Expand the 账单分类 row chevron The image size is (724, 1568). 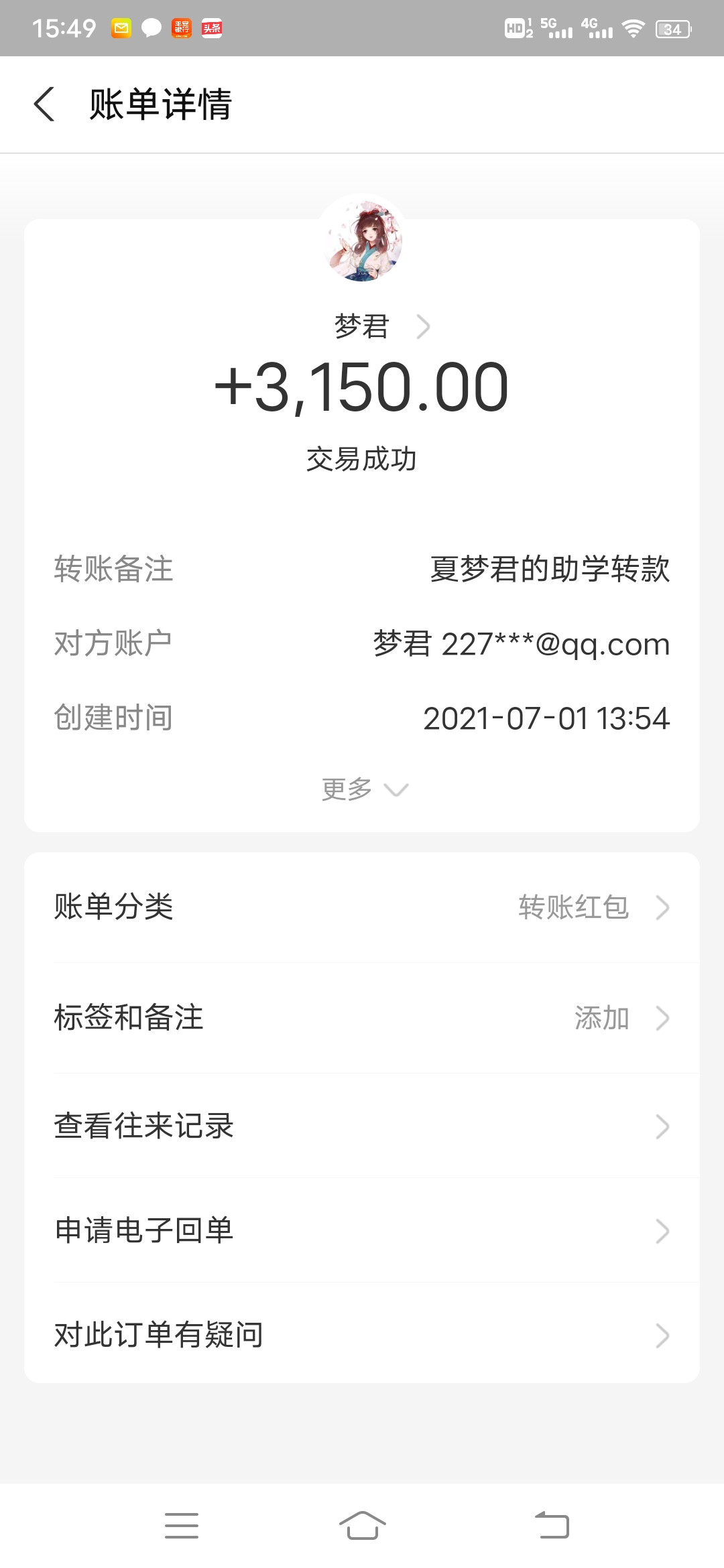[x=662, y=908]
